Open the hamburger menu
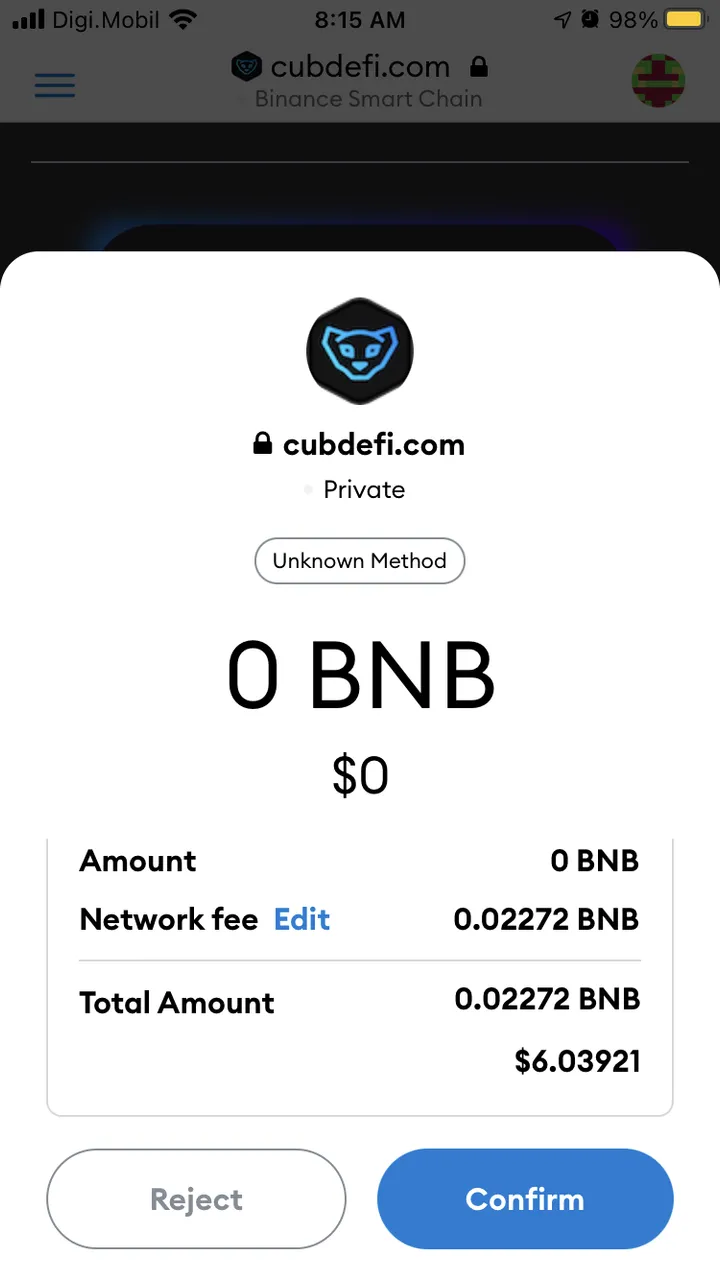The height and width of the screenshot is (1280, 720). click(55, 85)
